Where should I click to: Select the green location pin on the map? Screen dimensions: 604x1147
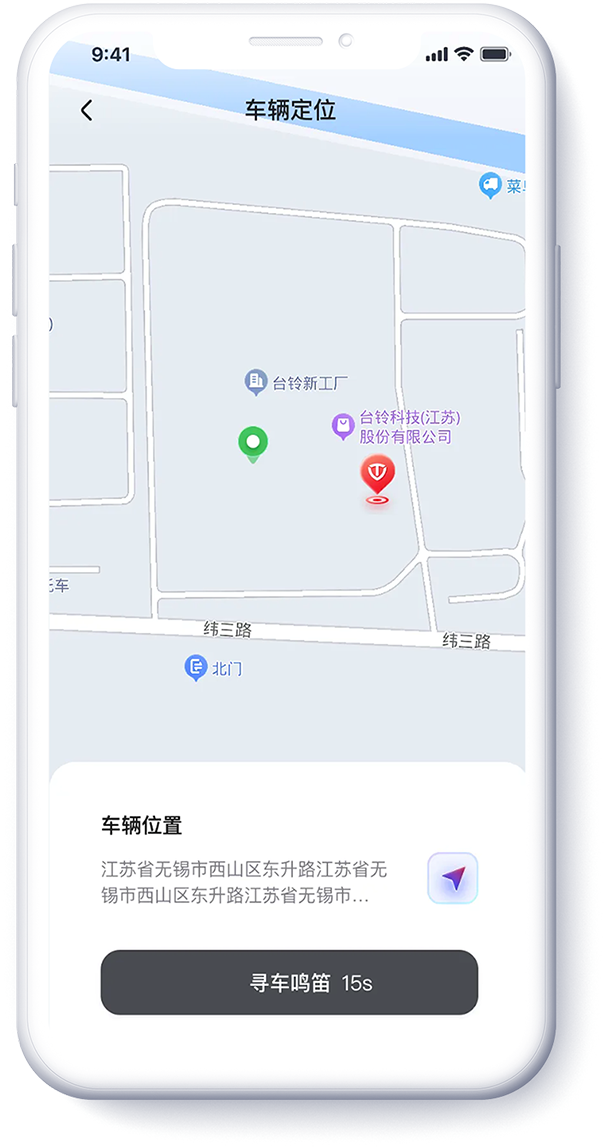click(253, 444)
